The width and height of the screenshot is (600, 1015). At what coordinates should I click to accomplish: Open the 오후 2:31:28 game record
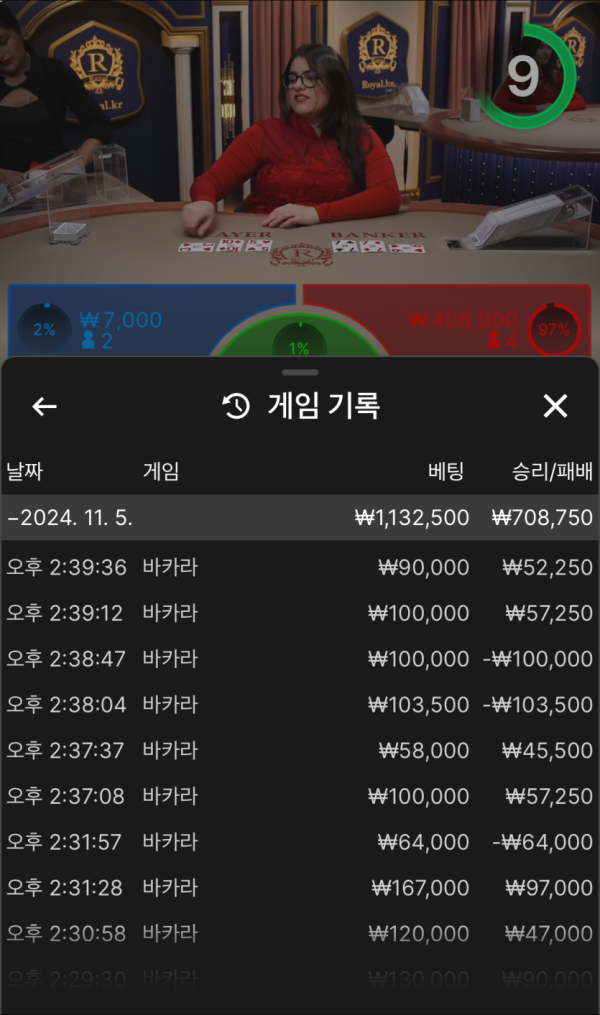coord(300,887)
